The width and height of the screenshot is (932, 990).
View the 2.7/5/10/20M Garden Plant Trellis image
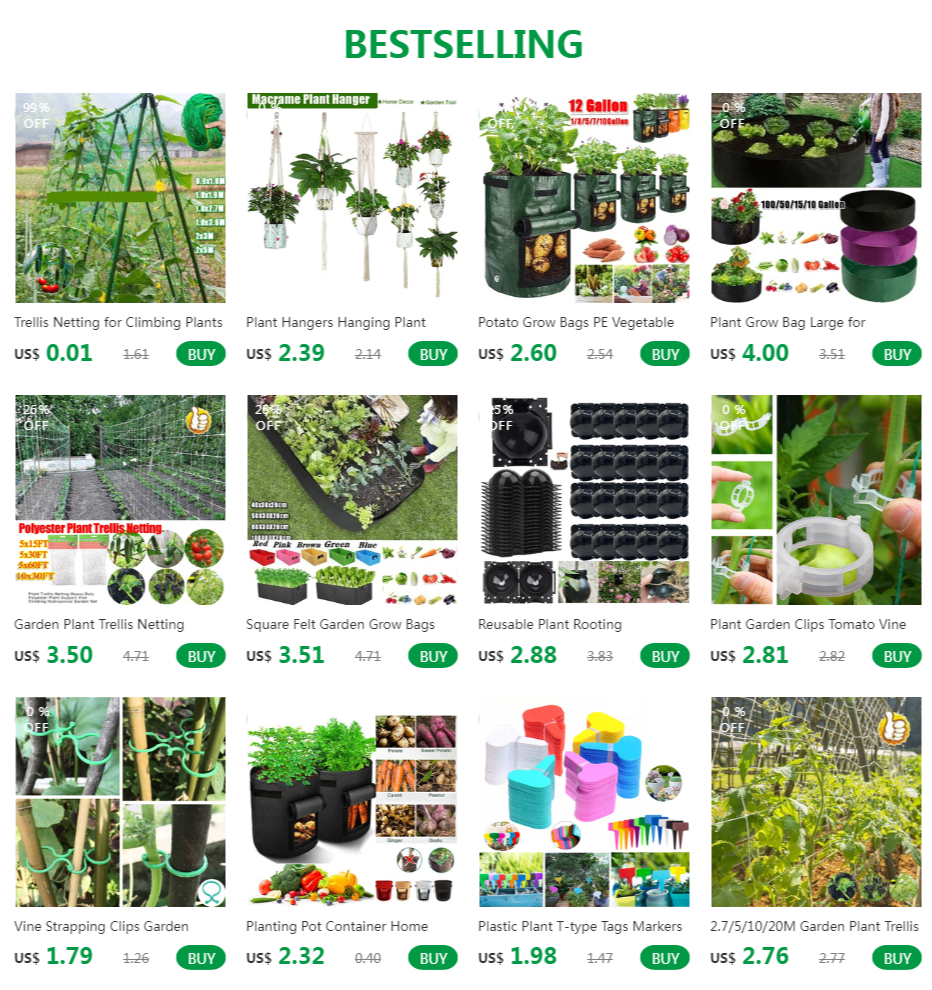click(x=816, y=802)
